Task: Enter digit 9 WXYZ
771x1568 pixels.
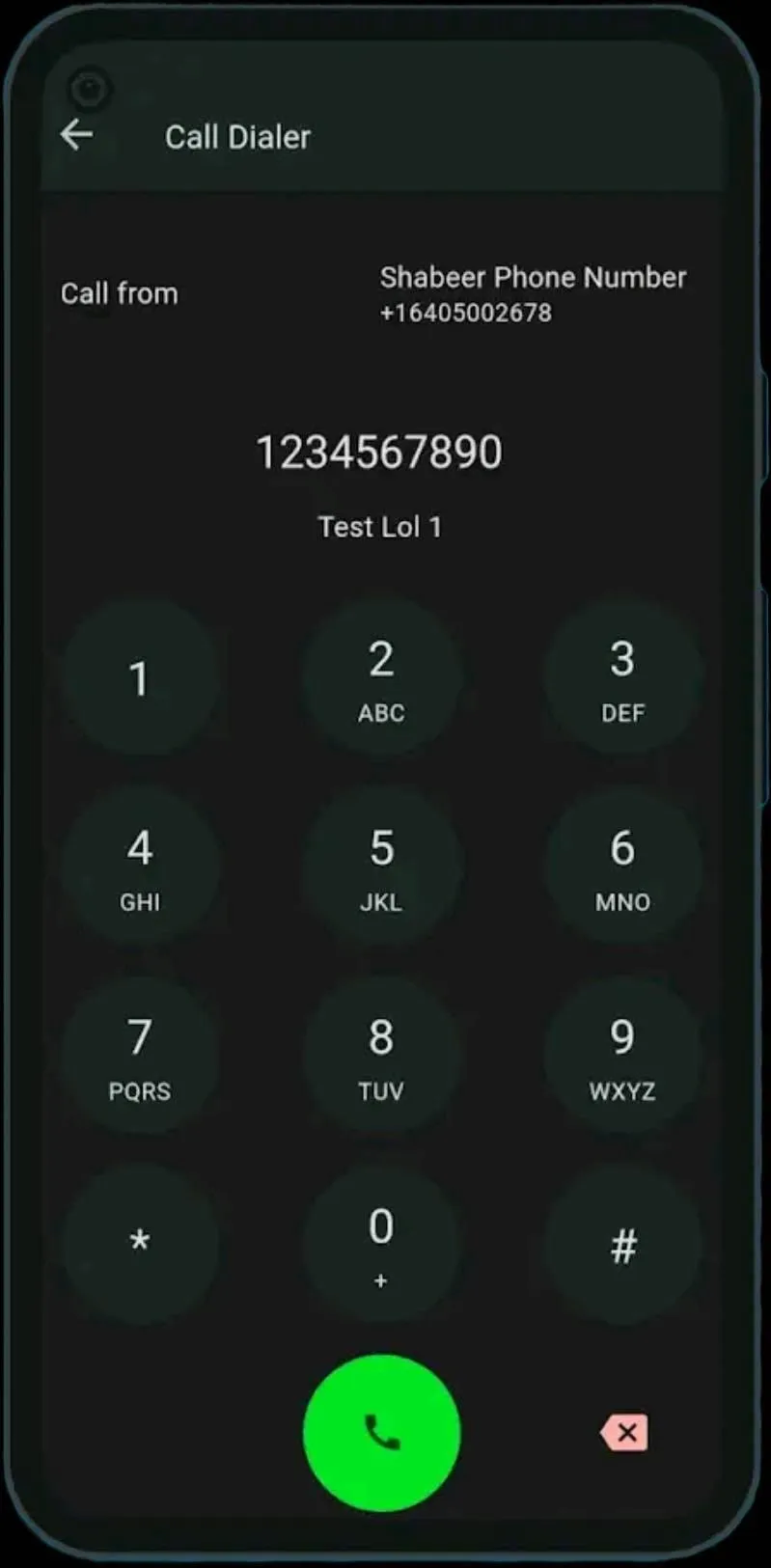Action: [x=622, y=1057]
